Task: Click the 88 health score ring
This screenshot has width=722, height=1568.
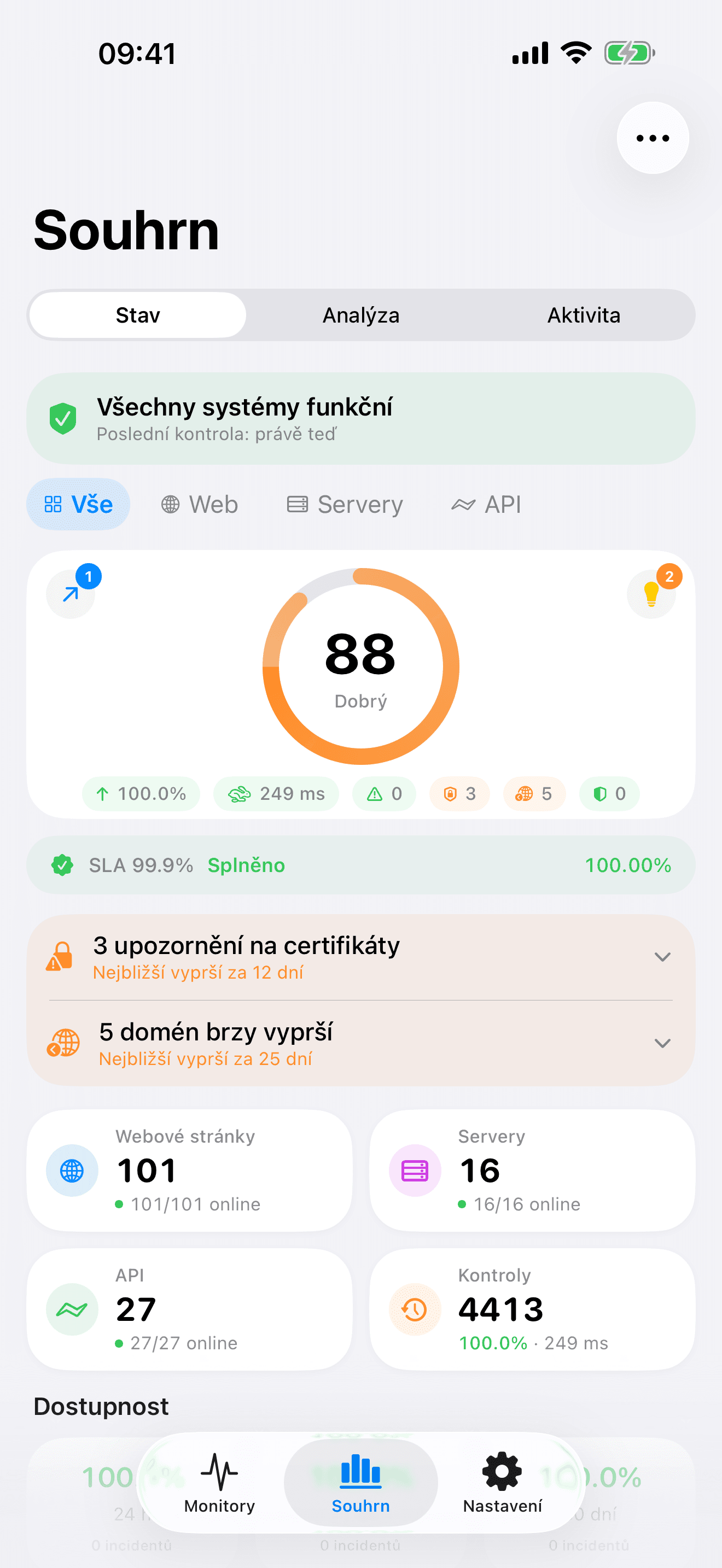Action: pyautogui.click(x=360, y=665)
